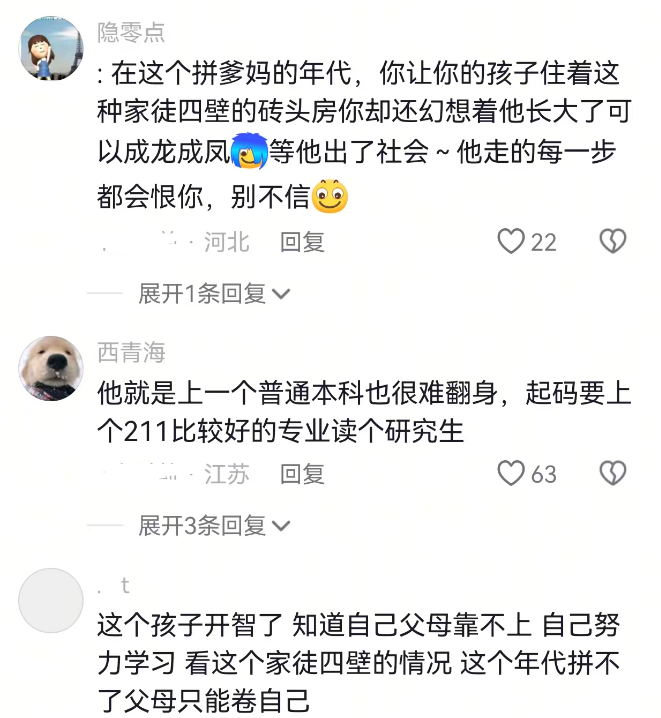Image resolution: width=661 pixels, height=718 pixels.
Task: Like 西青海's comment with 63 likes
Action: [512, 473]
